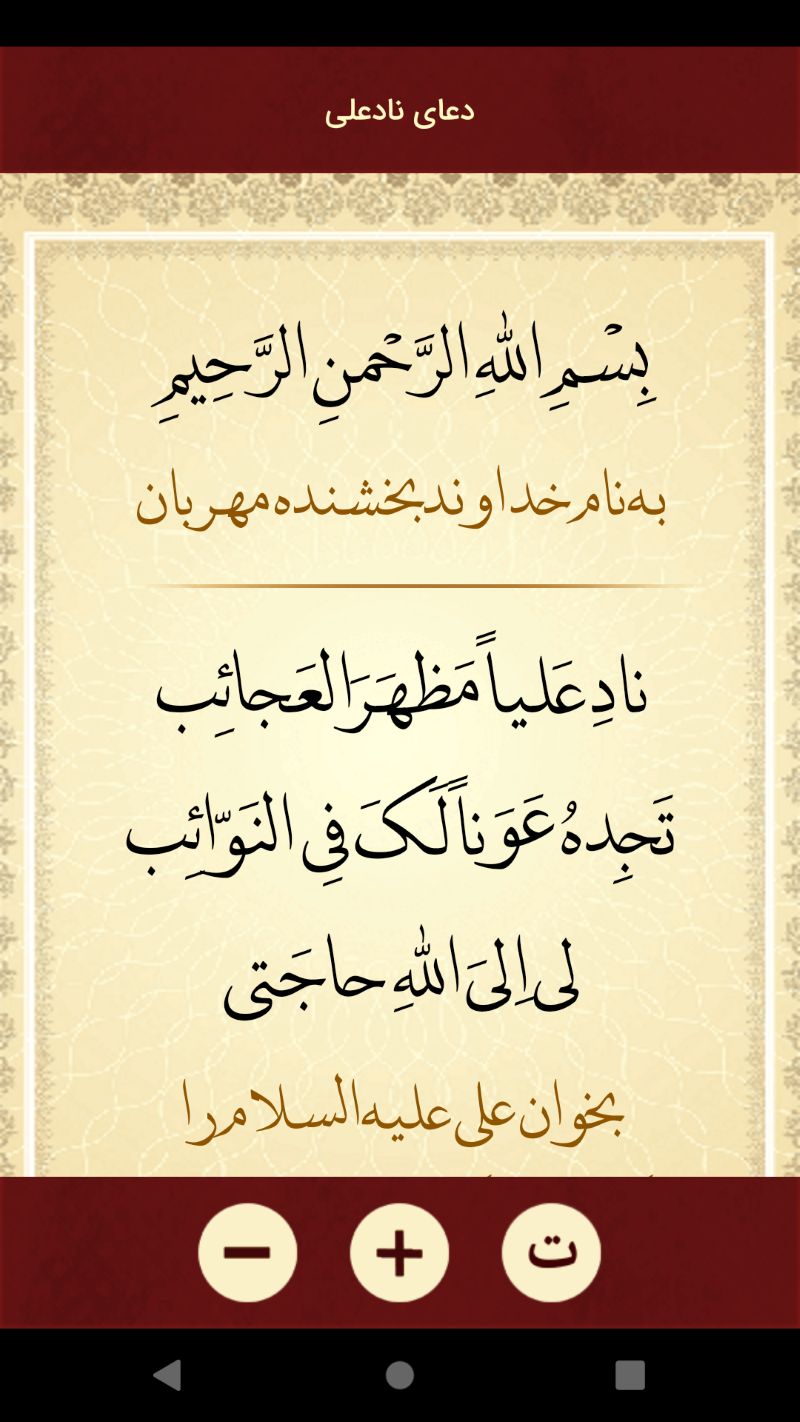Increase text size with plus button
The image size is (800, 1422).
click(x=399, y=1252)
